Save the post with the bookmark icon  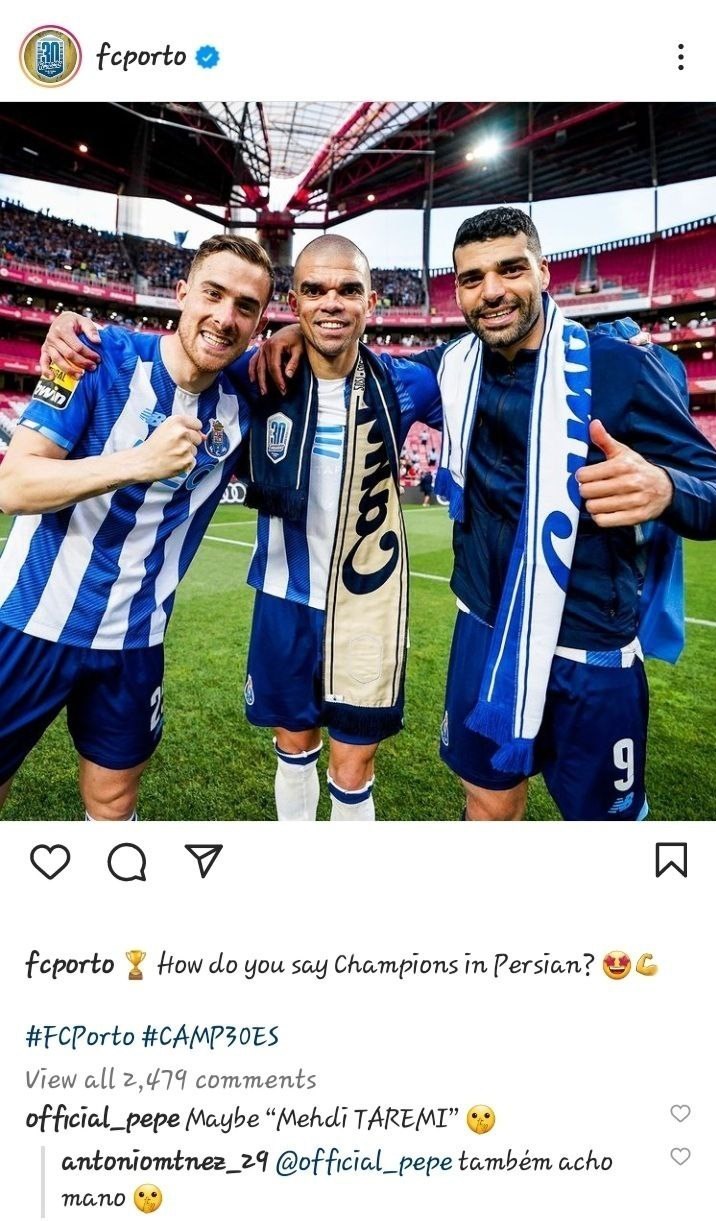click(x=671, y=860)
